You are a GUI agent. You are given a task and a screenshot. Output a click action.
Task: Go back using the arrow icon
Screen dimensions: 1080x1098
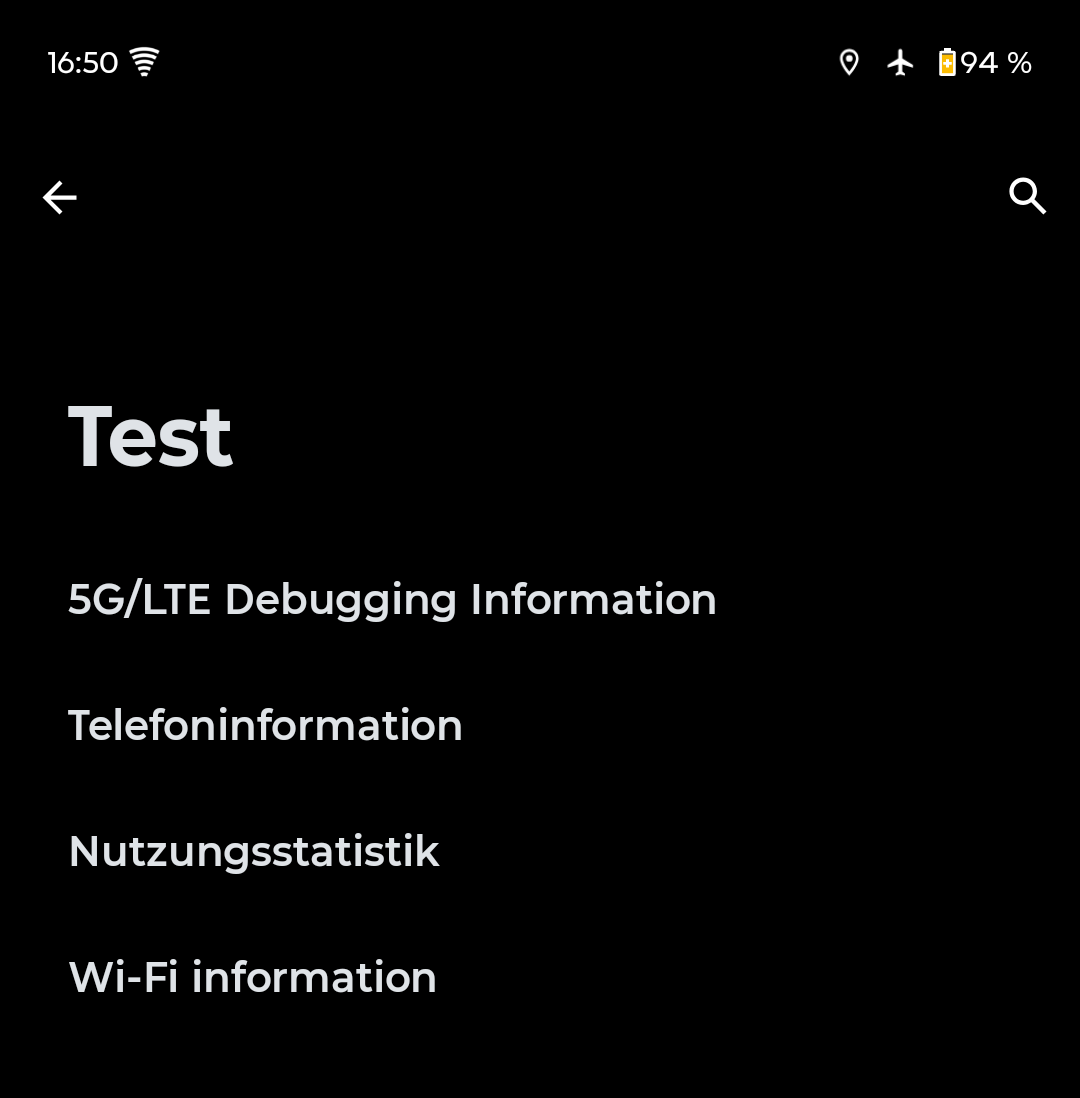click(x=60, y=197)
